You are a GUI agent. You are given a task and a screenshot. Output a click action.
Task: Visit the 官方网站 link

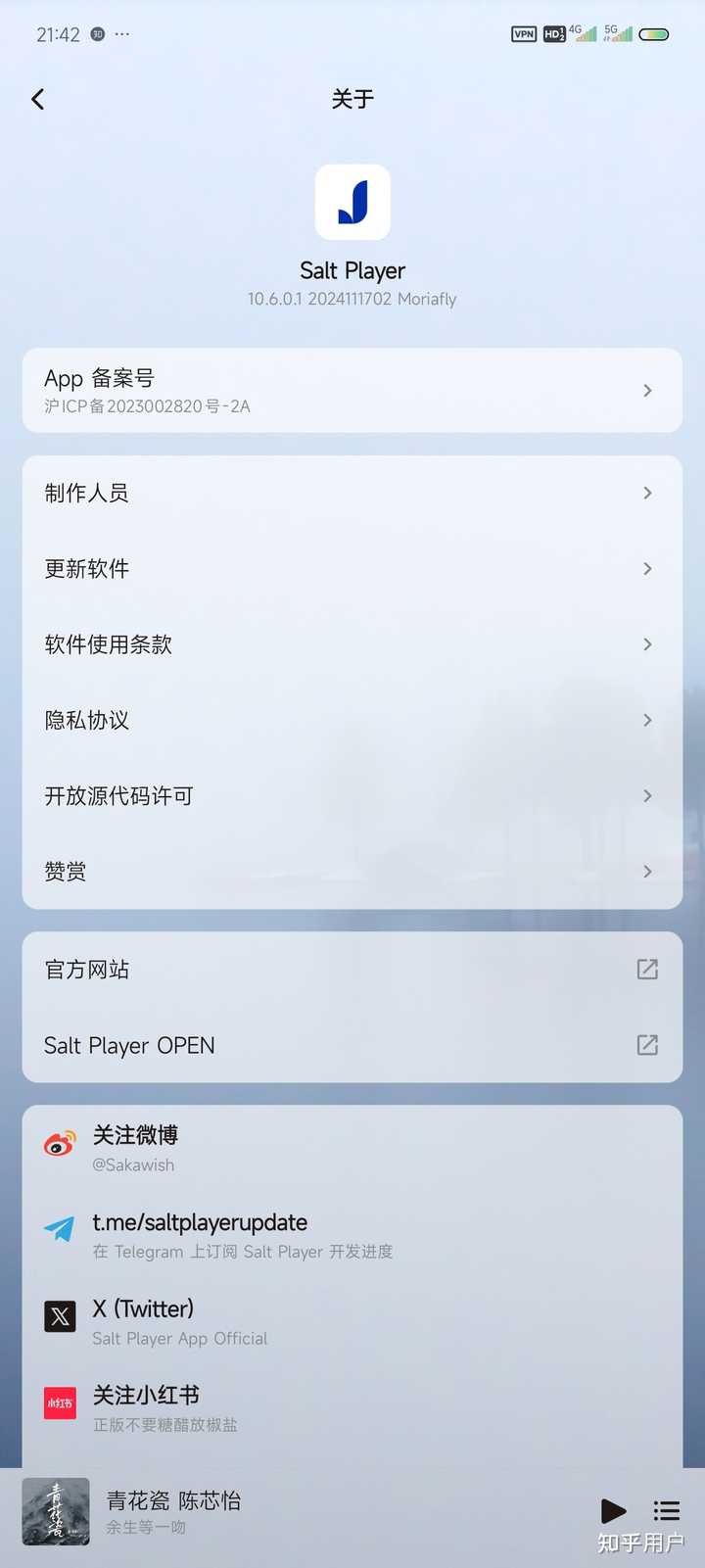(352, 970)
